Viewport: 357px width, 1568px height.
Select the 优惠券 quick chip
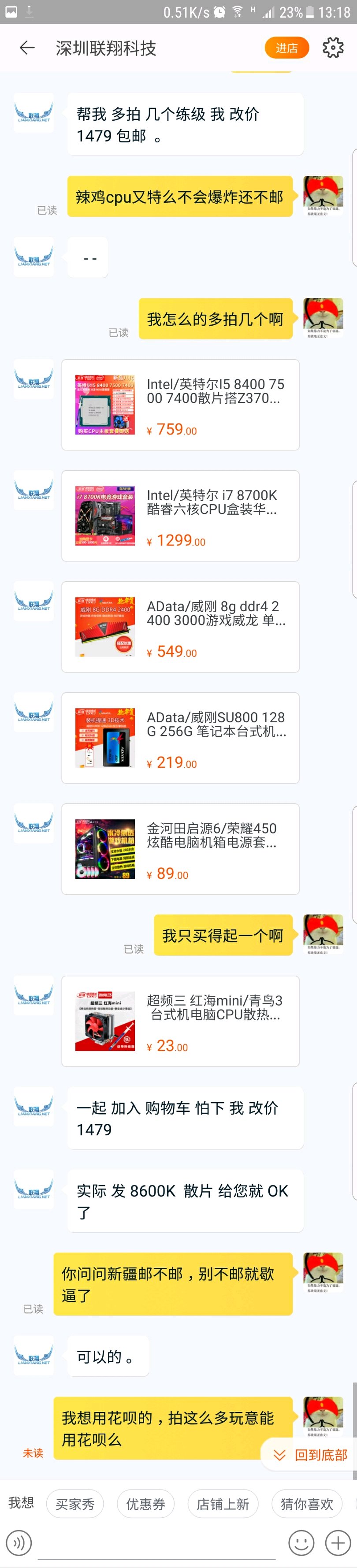pos(145,1504)
